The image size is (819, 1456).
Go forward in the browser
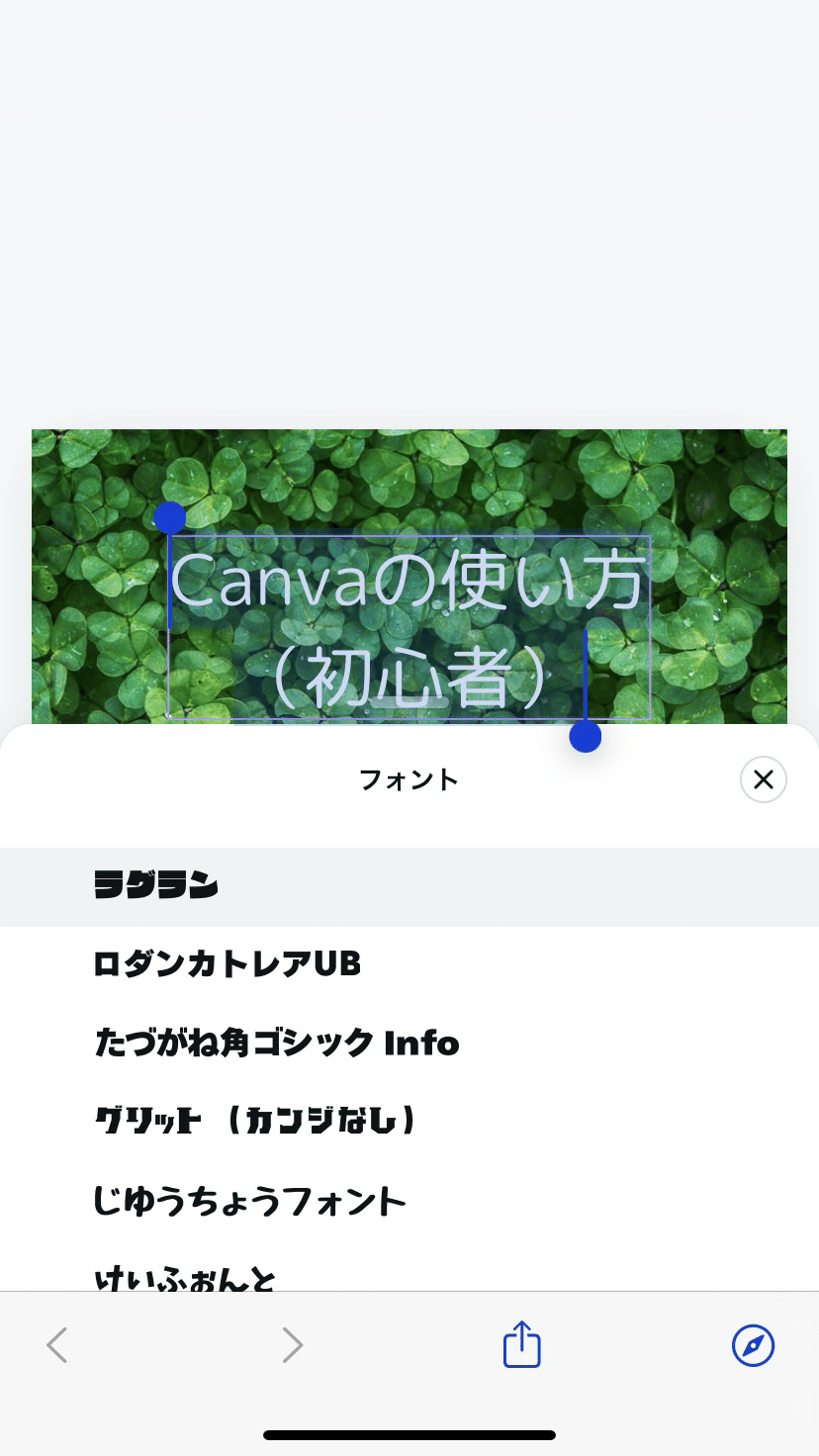point(292,1345)
